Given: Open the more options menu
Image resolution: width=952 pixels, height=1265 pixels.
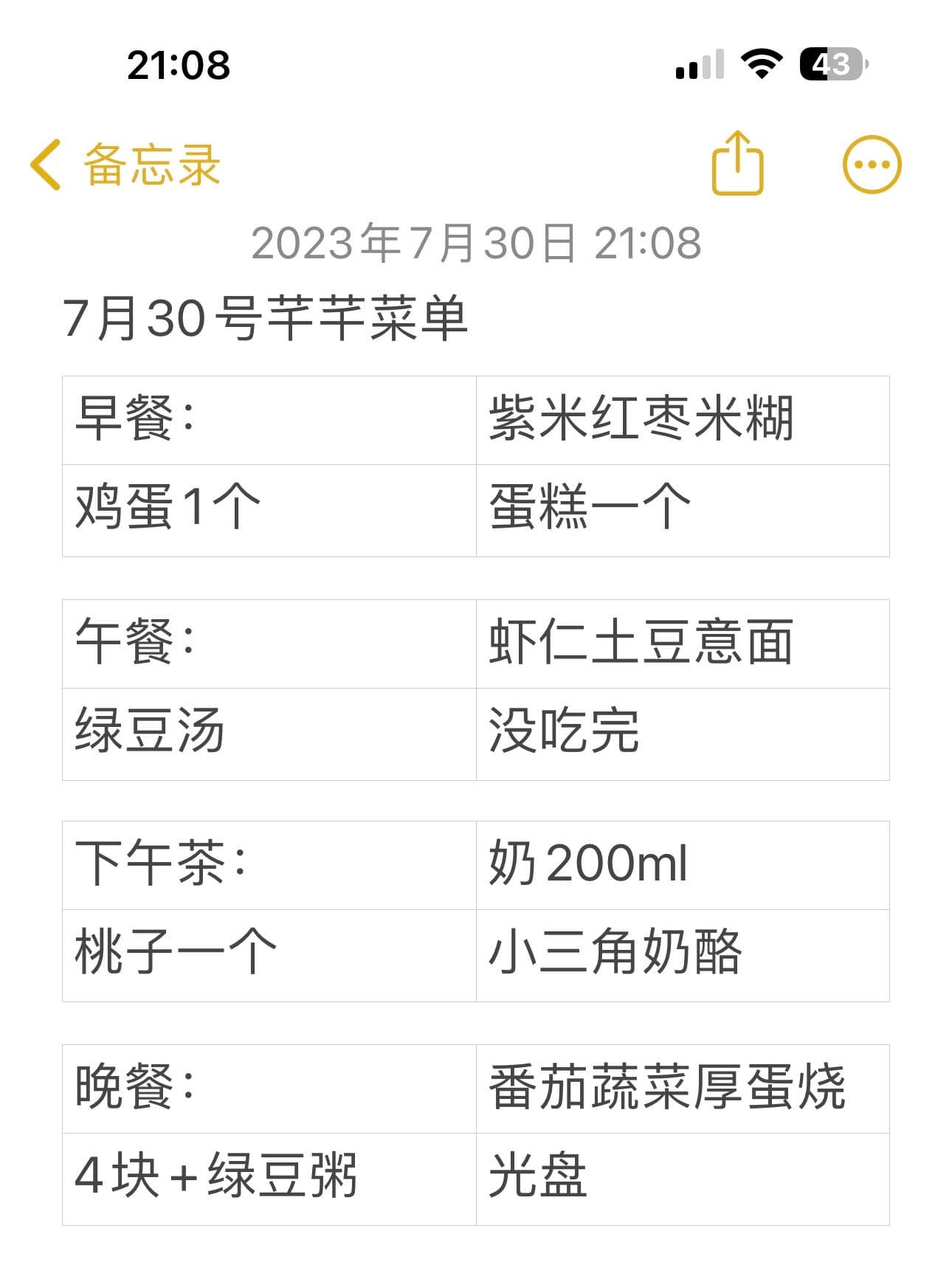Looking at the screenshot, I should (872, 165).
